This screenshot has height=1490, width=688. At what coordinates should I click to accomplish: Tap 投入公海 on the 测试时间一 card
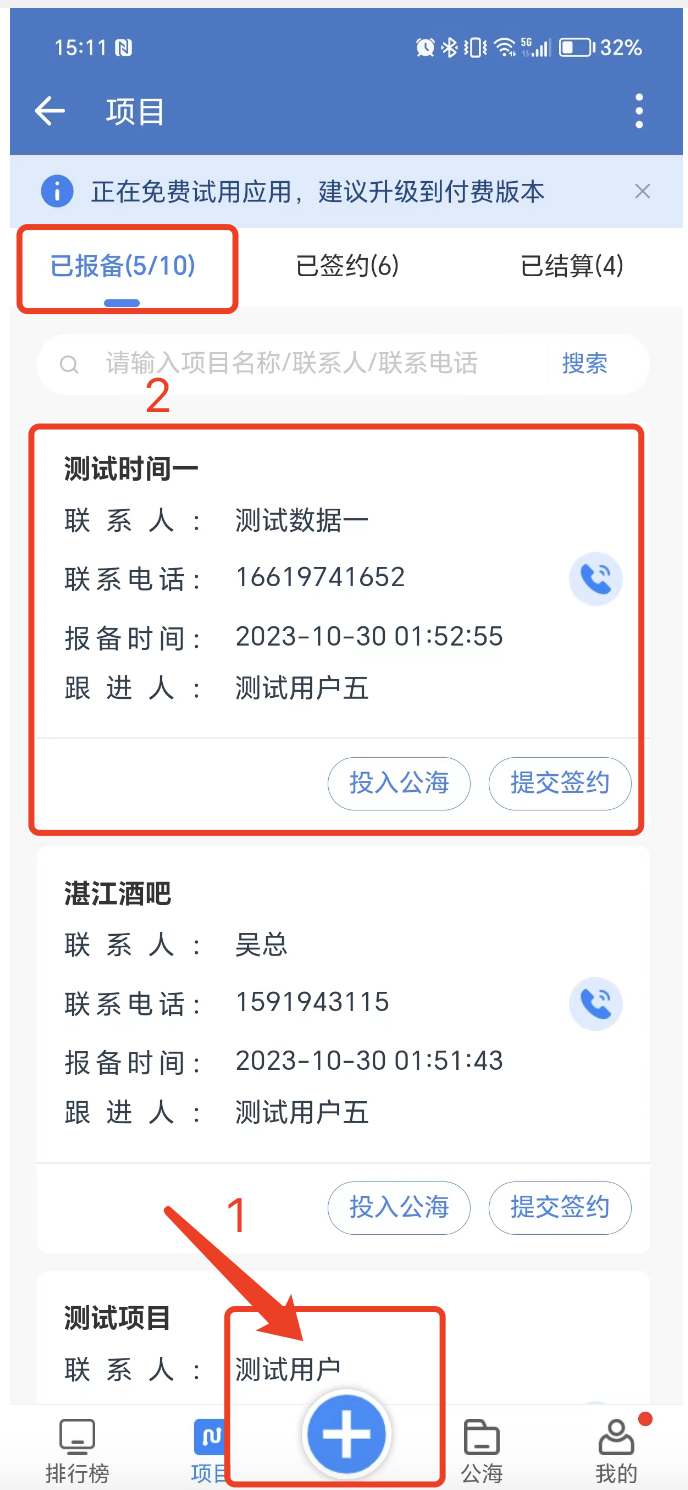(399, 783)
